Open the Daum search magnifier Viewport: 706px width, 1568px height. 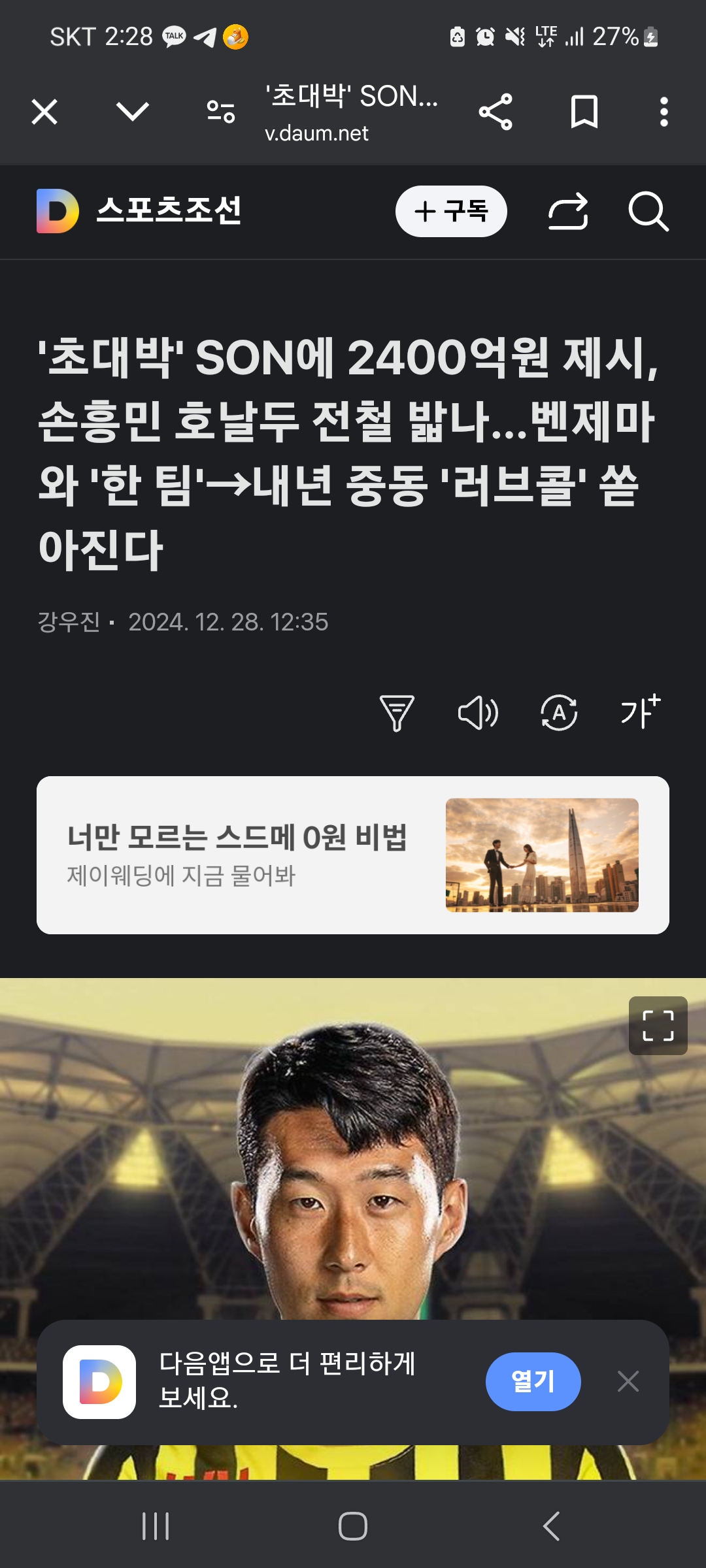tap(648, 211)
